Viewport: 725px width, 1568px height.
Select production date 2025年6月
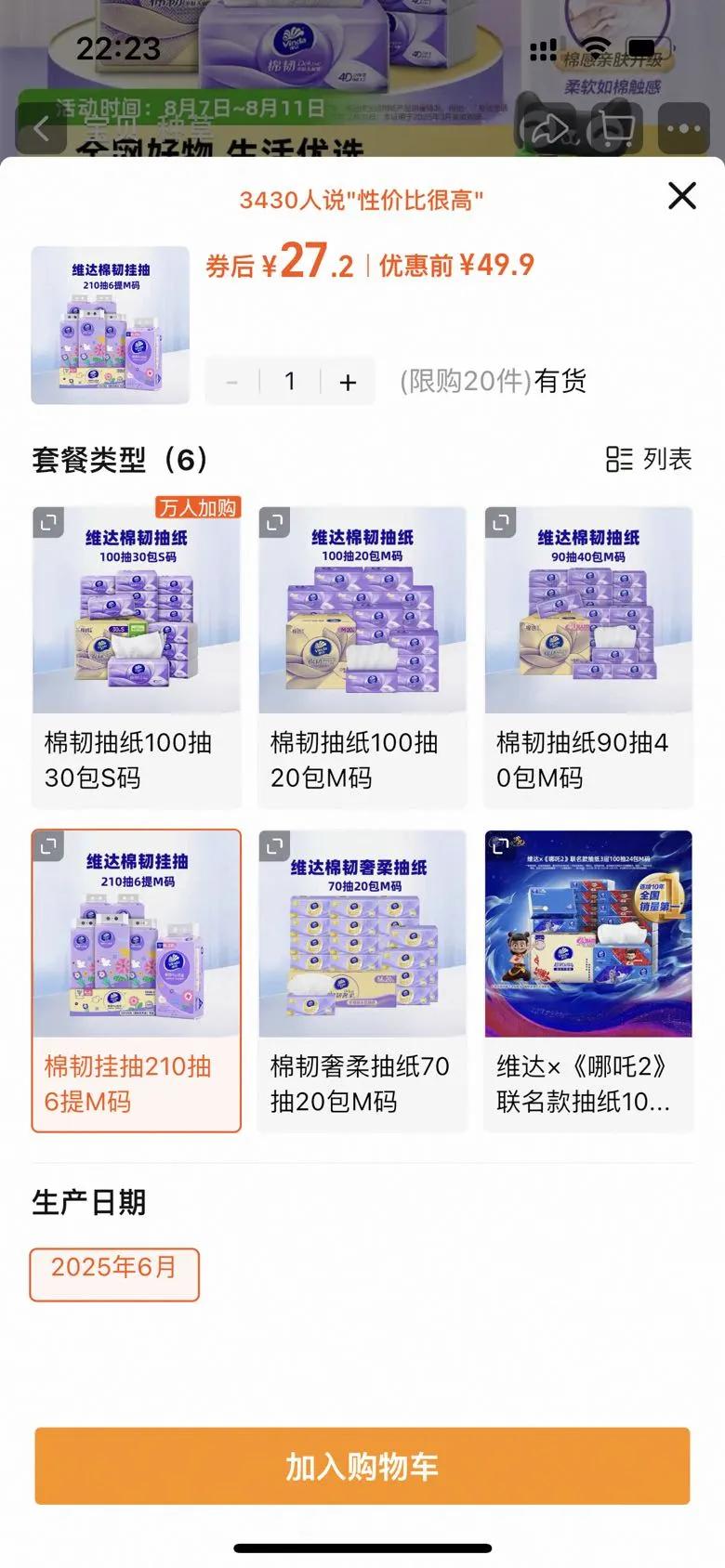(x=114, y=1274)
